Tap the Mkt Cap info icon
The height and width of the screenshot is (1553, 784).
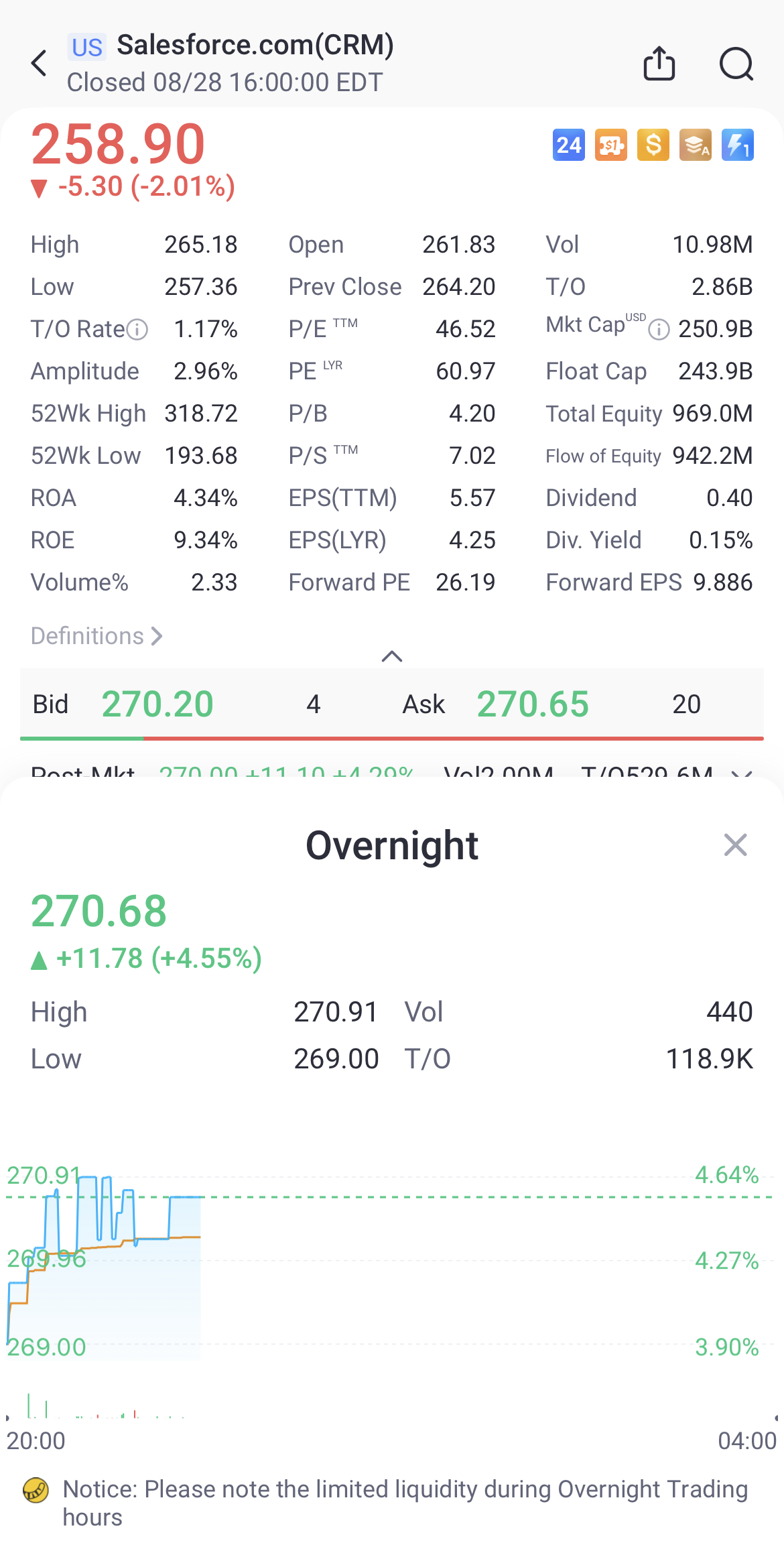click(x=659, y=330)
